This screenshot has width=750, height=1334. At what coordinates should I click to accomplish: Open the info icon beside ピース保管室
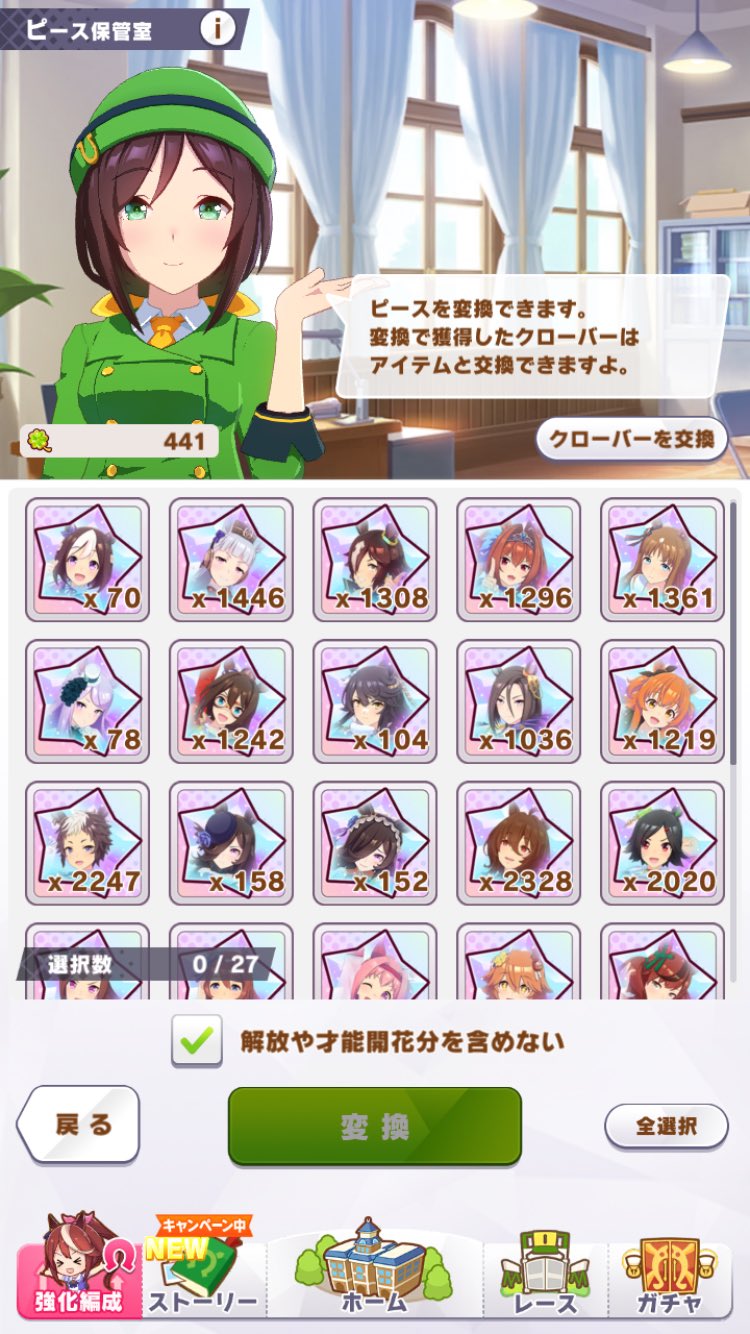217,28
